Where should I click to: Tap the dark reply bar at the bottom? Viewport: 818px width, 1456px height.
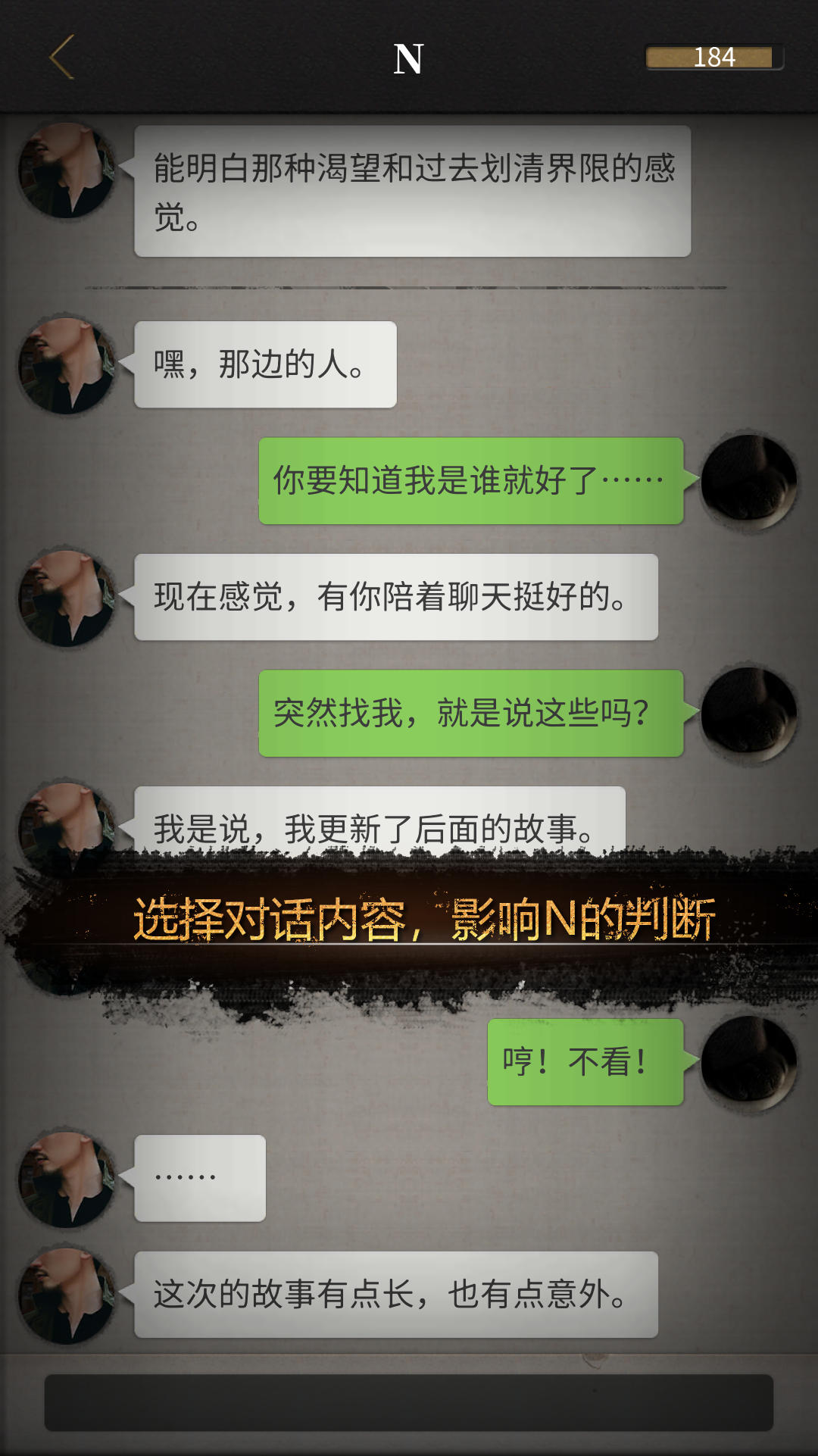(x=409, y=1402)
